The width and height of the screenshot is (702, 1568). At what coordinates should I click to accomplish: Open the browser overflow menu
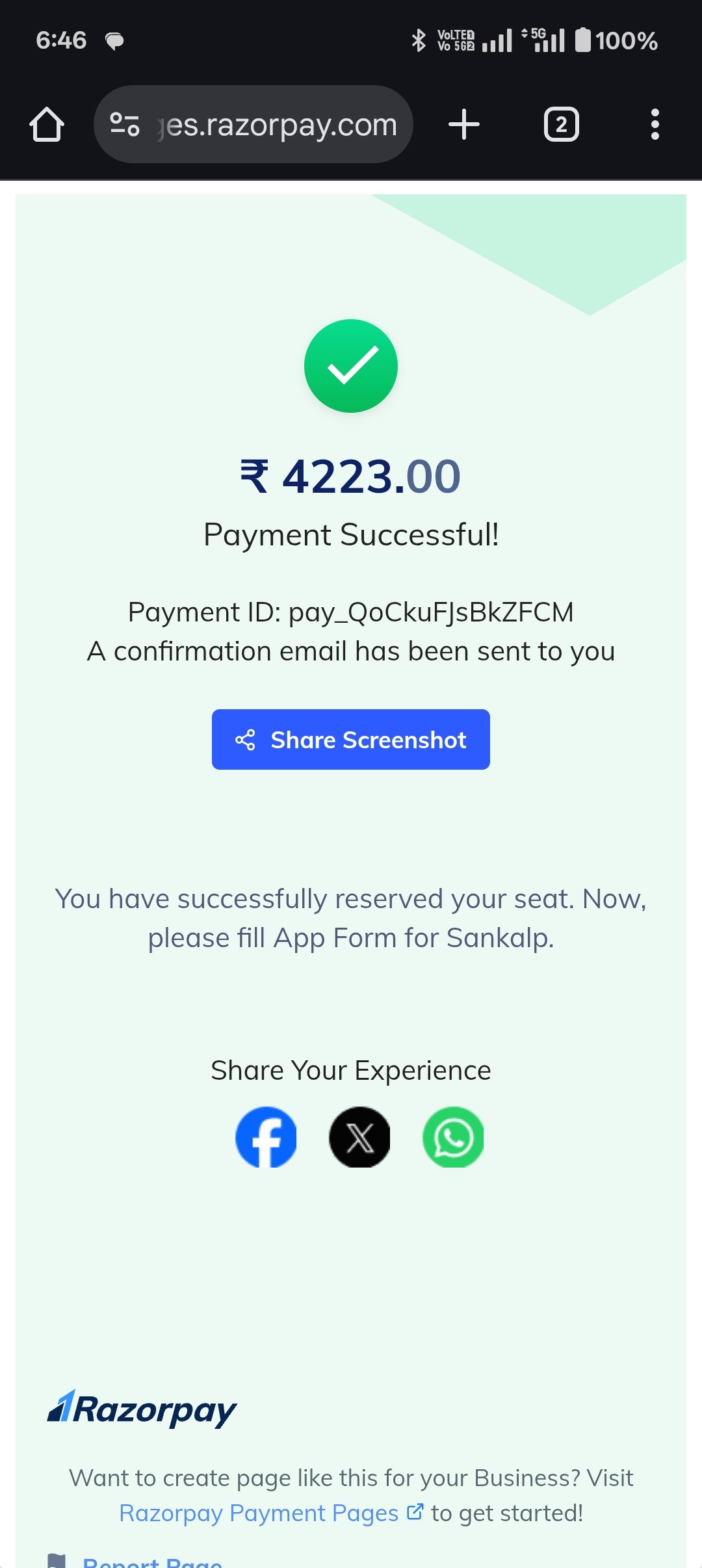click(655, 124)
